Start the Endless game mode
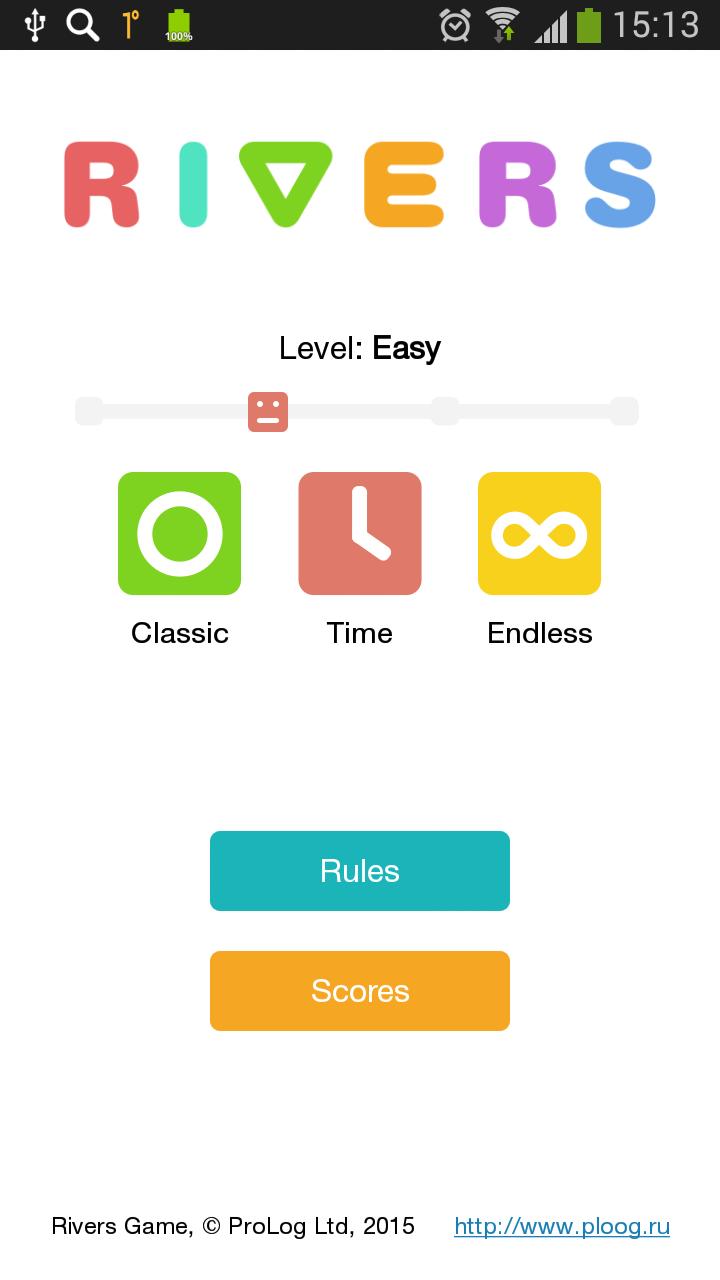Viewport: 720px width, 1280px height. click(539, 533)
